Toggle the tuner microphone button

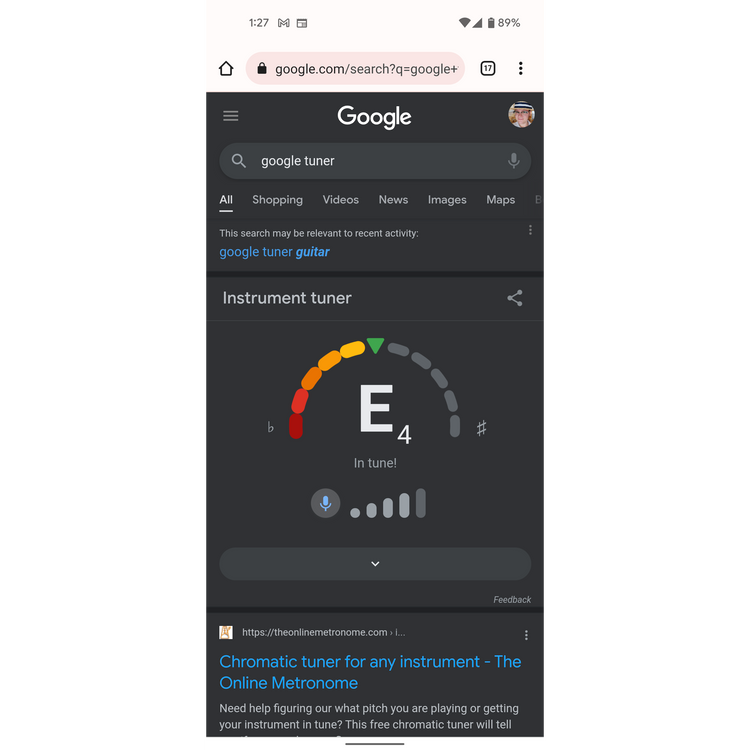[325, 504]
